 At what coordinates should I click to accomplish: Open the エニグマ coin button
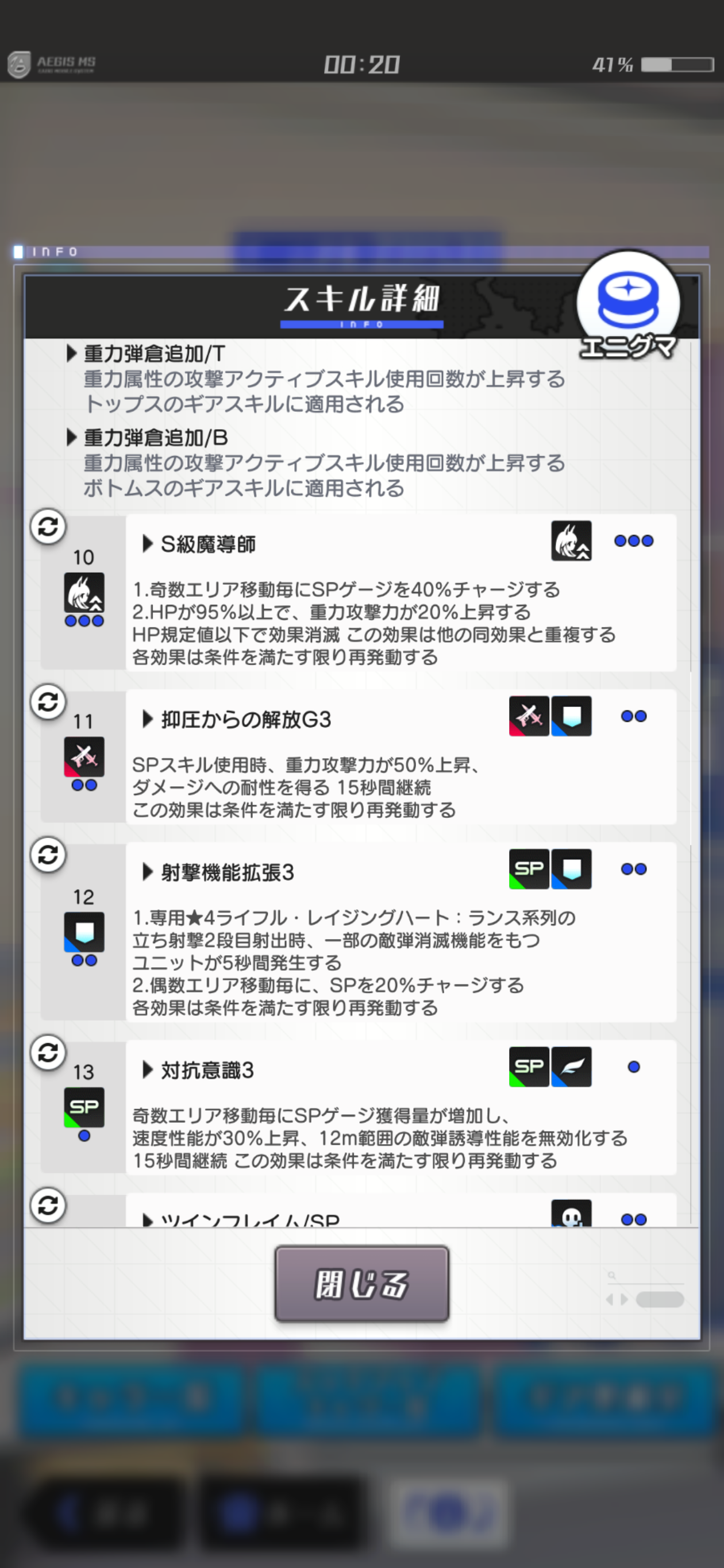click(x=628, y=305)
